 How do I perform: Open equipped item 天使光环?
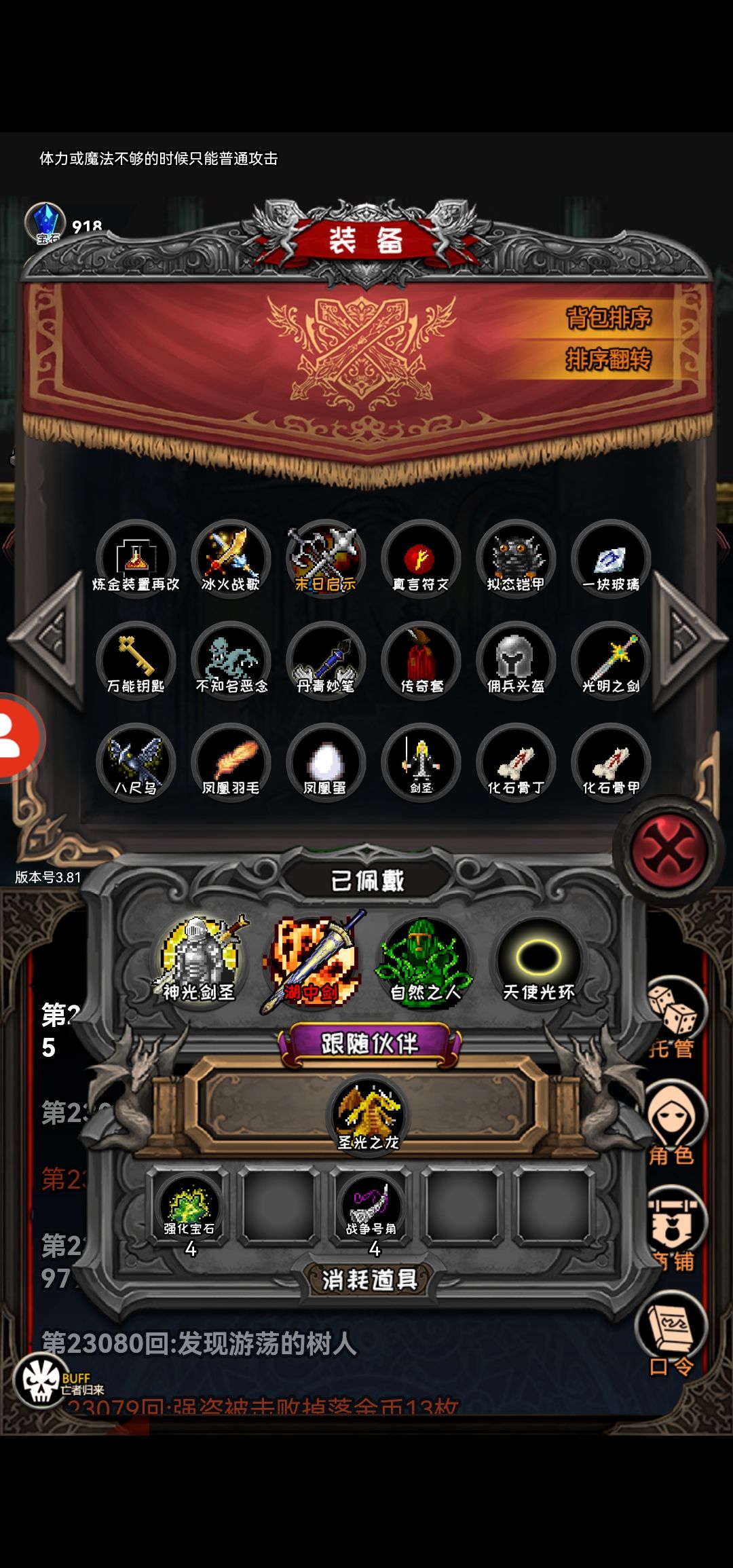coord(539,962)
